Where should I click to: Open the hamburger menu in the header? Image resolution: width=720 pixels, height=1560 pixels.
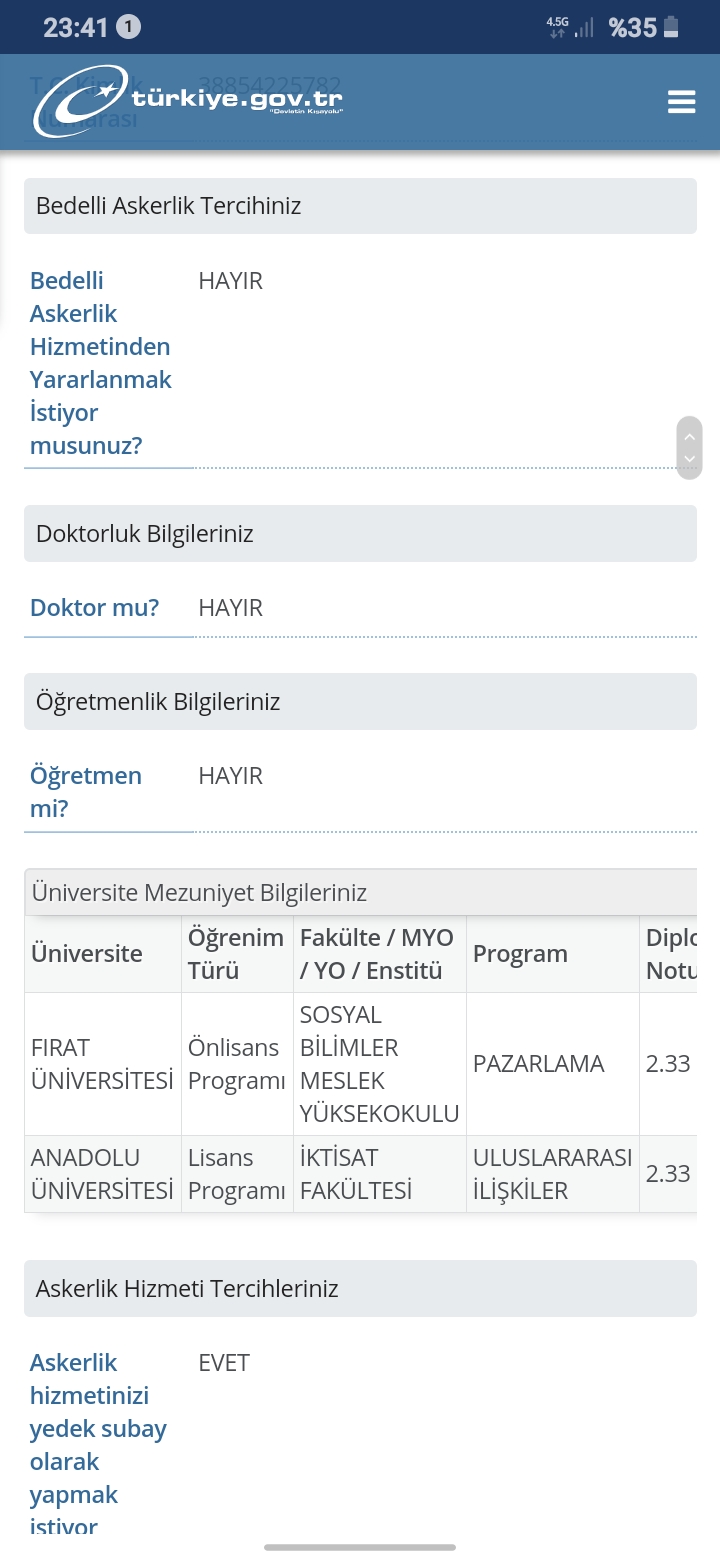point(681,102)
